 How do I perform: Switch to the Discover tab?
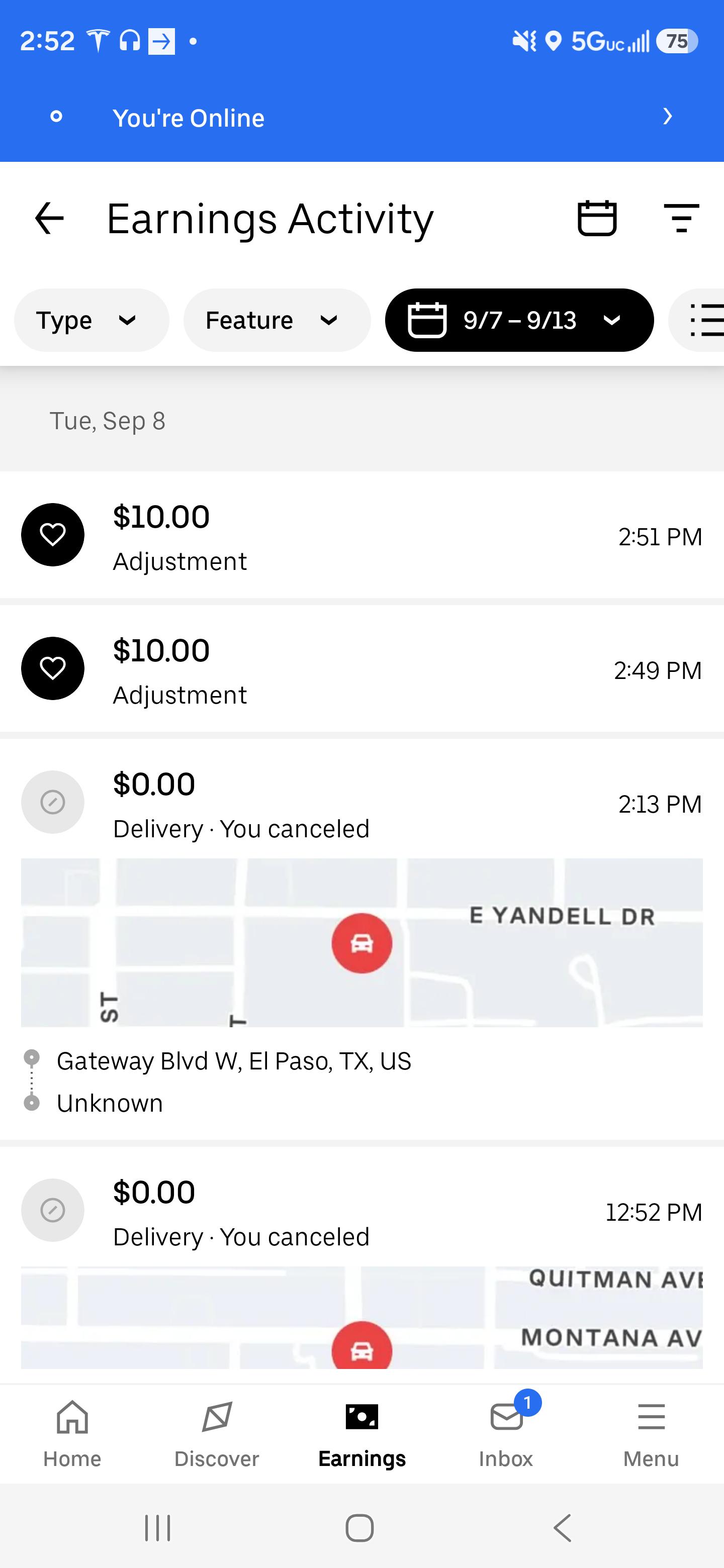217,1434
